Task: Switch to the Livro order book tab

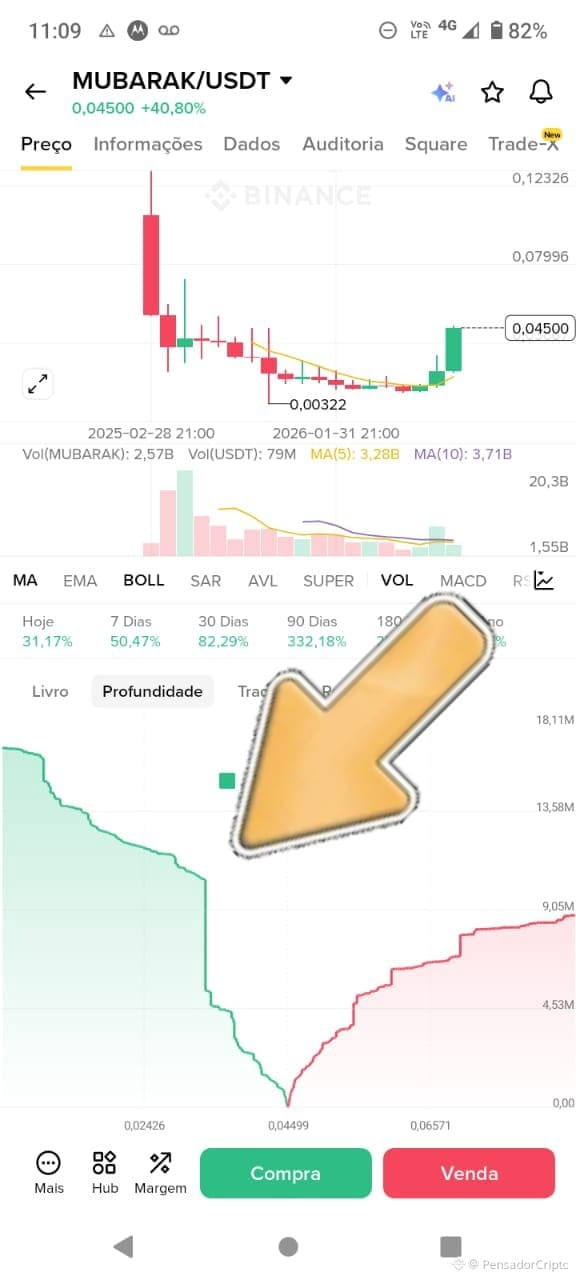Action: (50, 691)
